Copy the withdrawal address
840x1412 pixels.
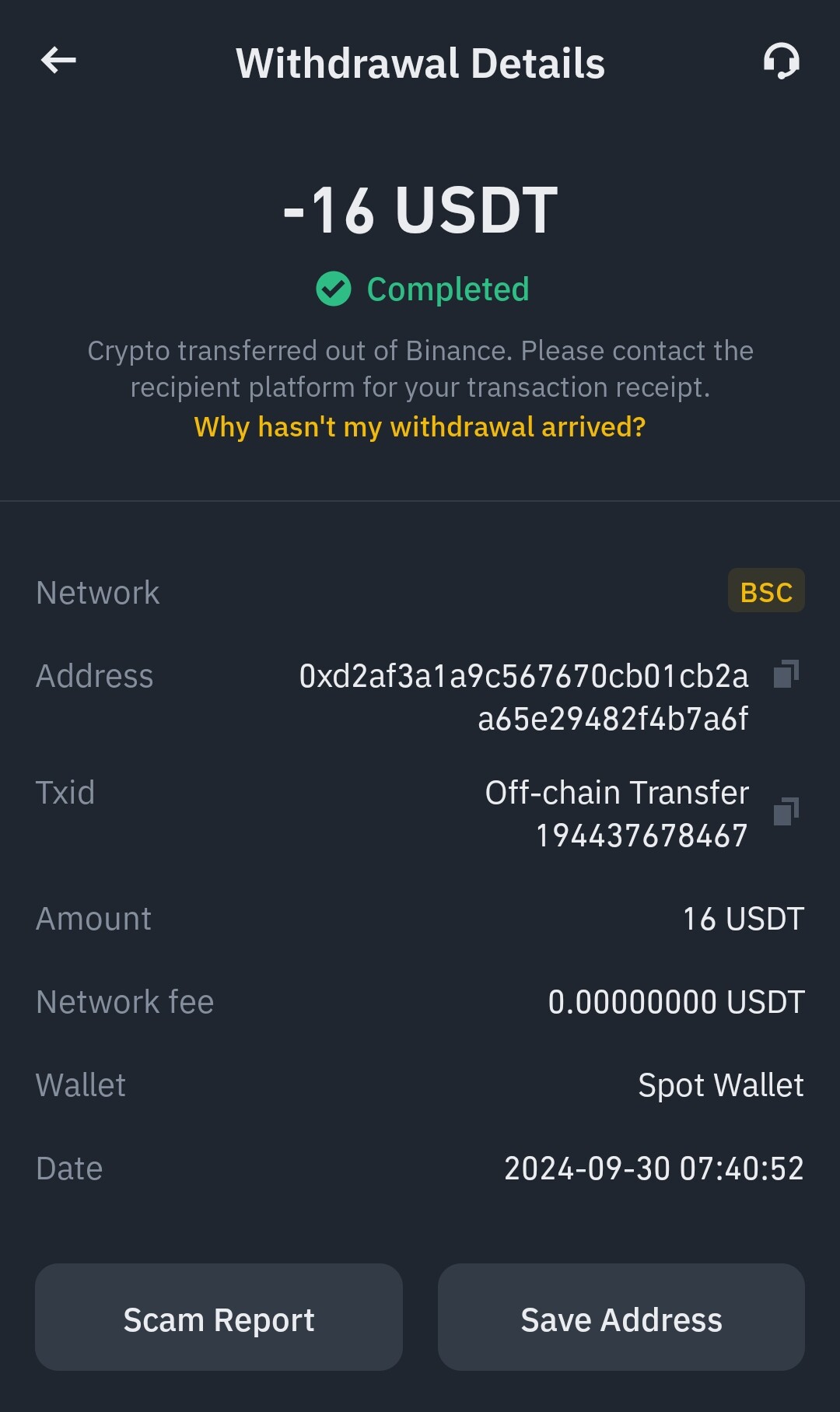786,674
